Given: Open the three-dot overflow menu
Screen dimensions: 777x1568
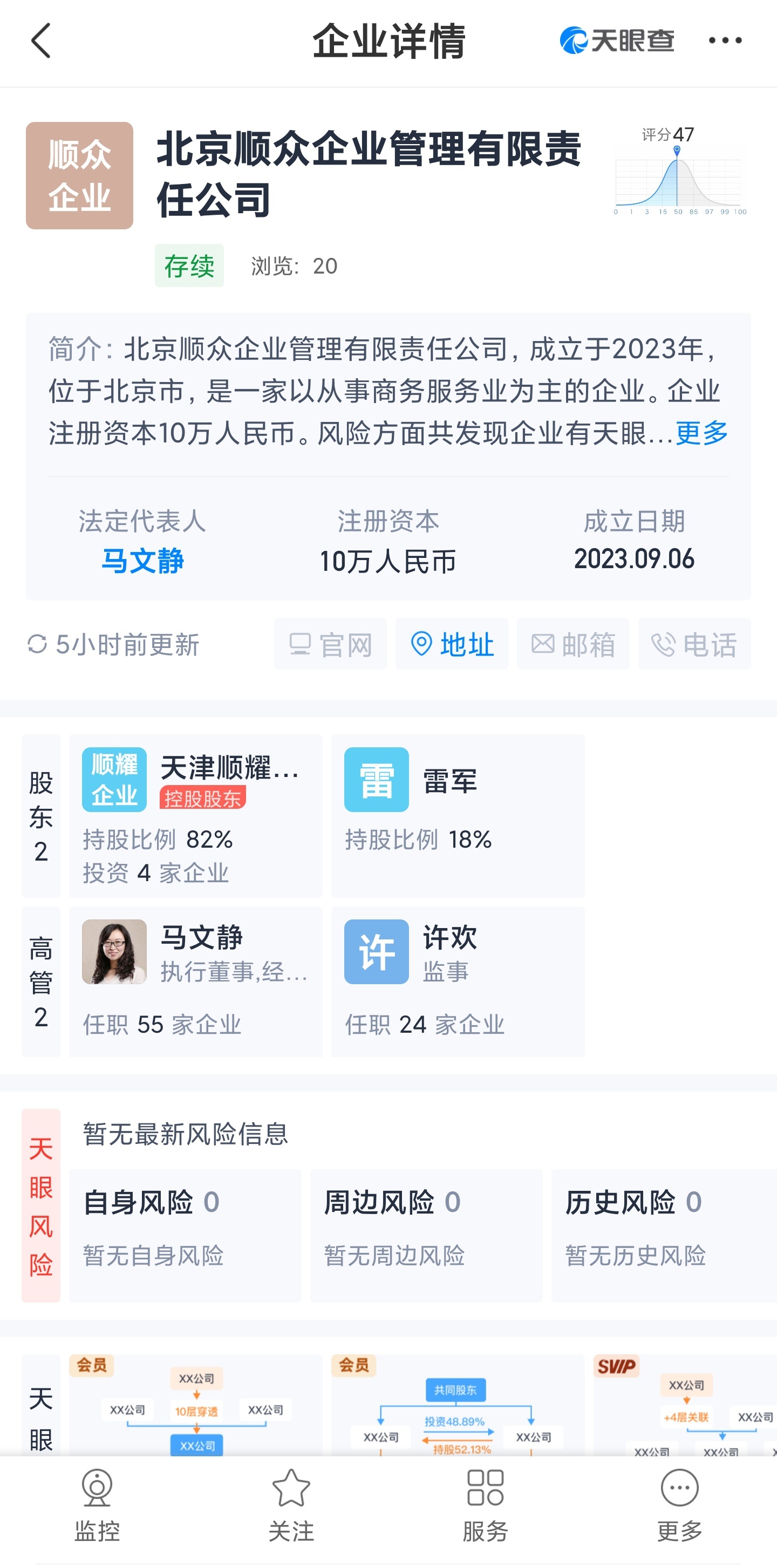Looking at the screenshot, I should point(725,41).
